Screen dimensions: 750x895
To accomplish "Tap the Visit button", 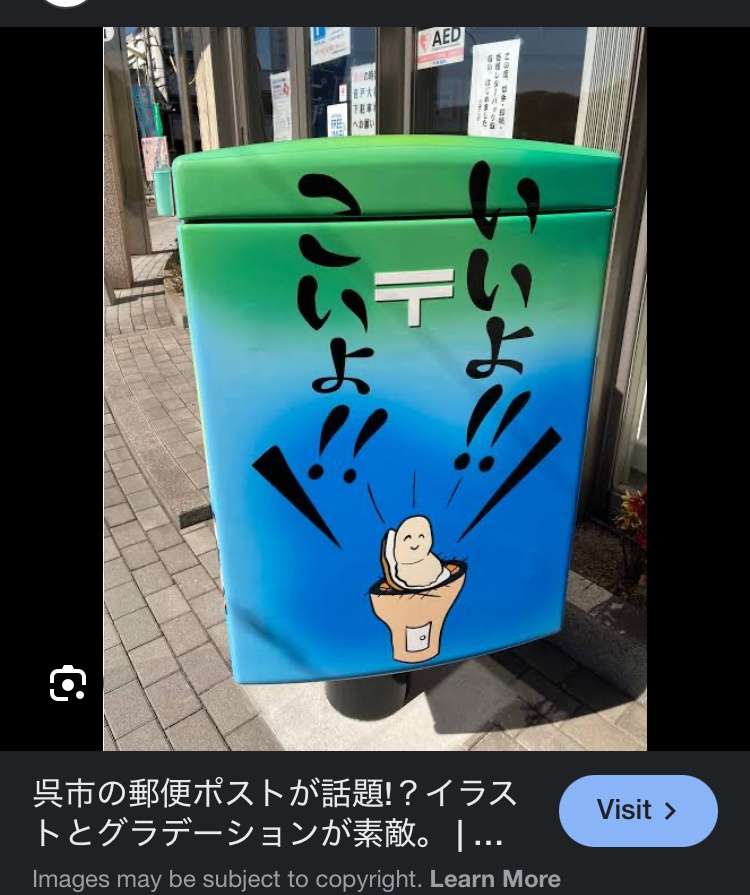I will coord(638,810).
